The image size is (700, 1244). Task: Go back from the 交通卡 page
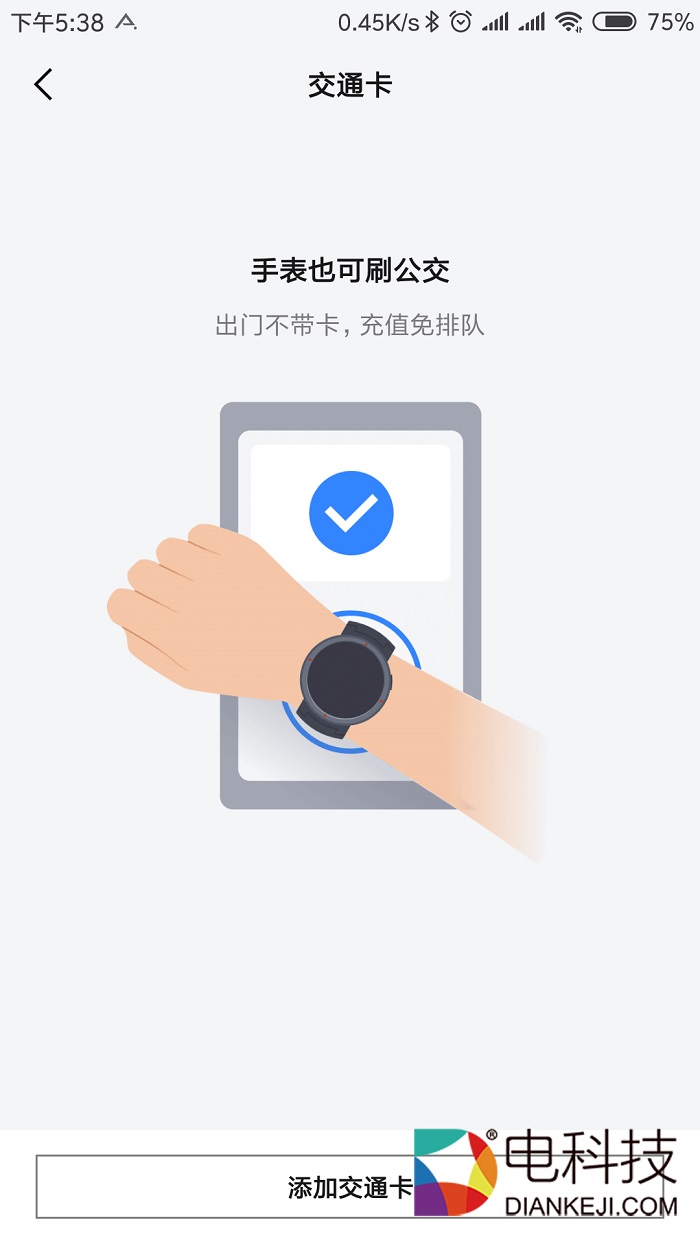click(x=43, y=85)
